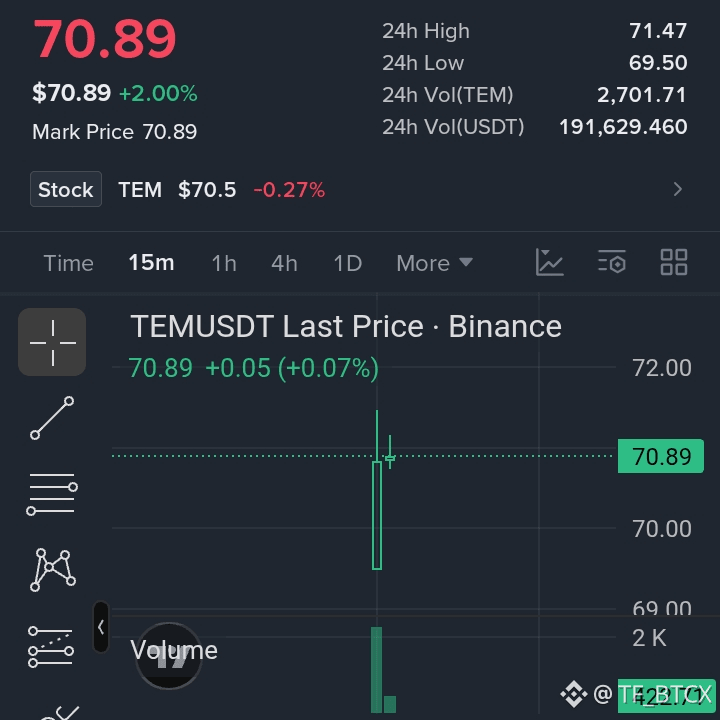
Task: Select the trend line drawing tool
Action: [52, 418]
